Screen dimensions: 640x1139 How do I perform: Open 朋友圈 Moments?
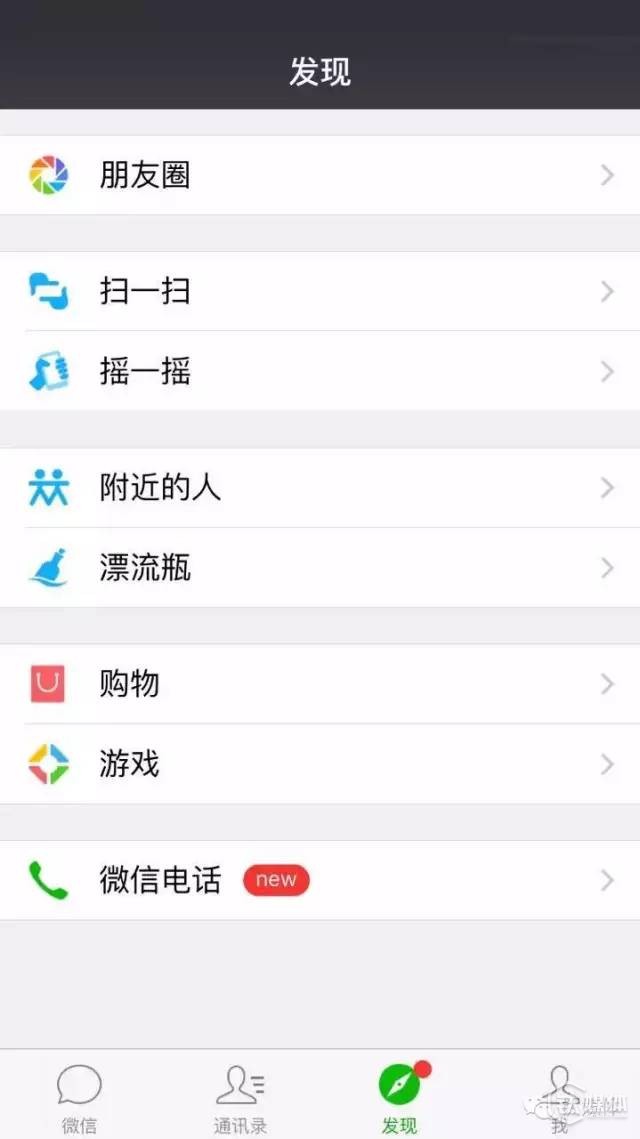[320, 175]
